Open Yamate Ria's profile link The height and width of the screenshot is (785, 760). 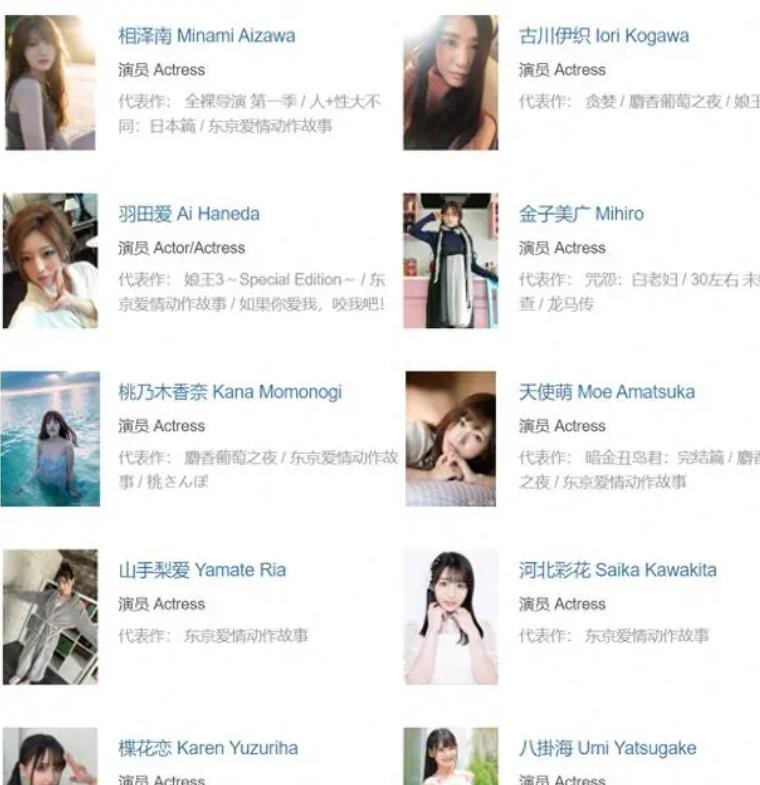tap(202, 570)
